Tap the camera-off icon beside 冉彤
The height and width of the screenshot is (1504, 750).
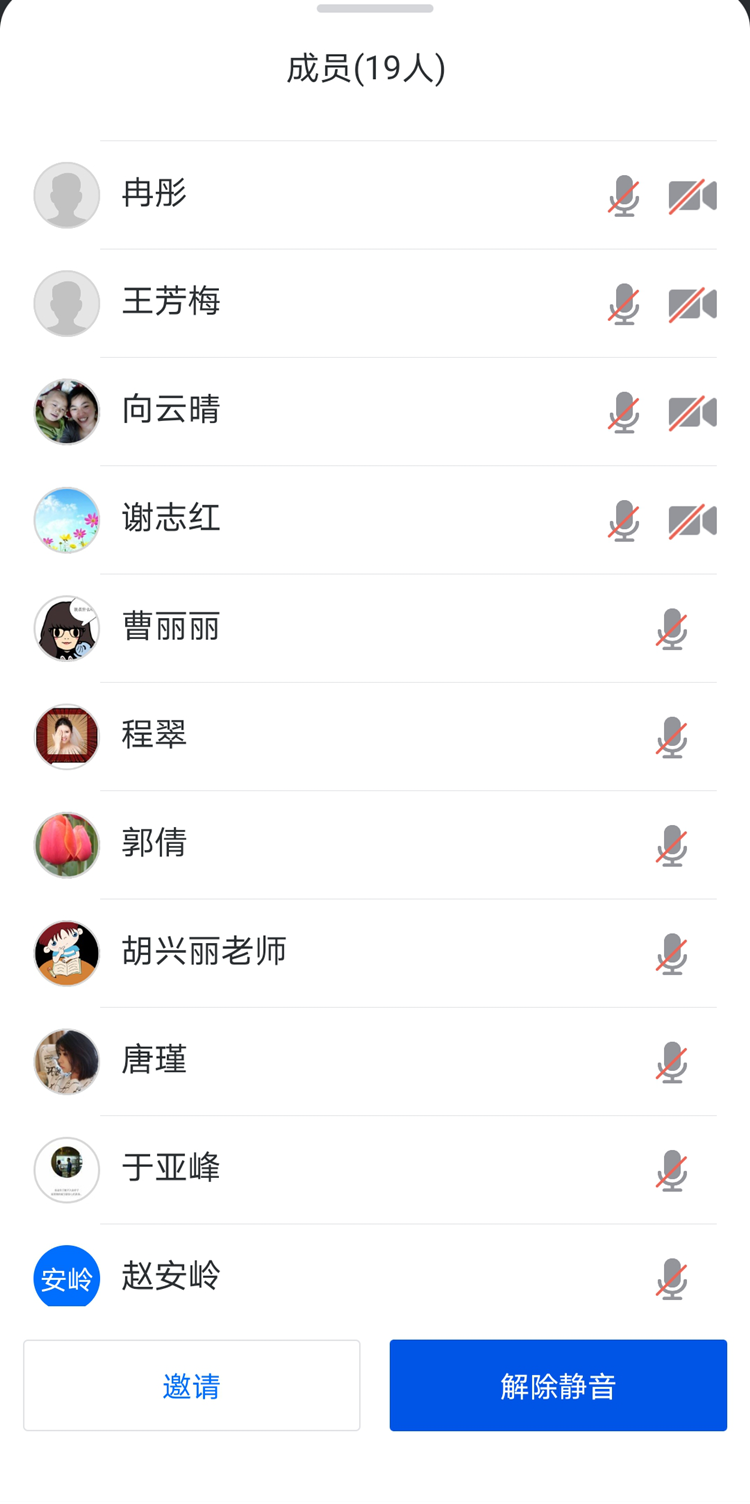pos(693,196)
